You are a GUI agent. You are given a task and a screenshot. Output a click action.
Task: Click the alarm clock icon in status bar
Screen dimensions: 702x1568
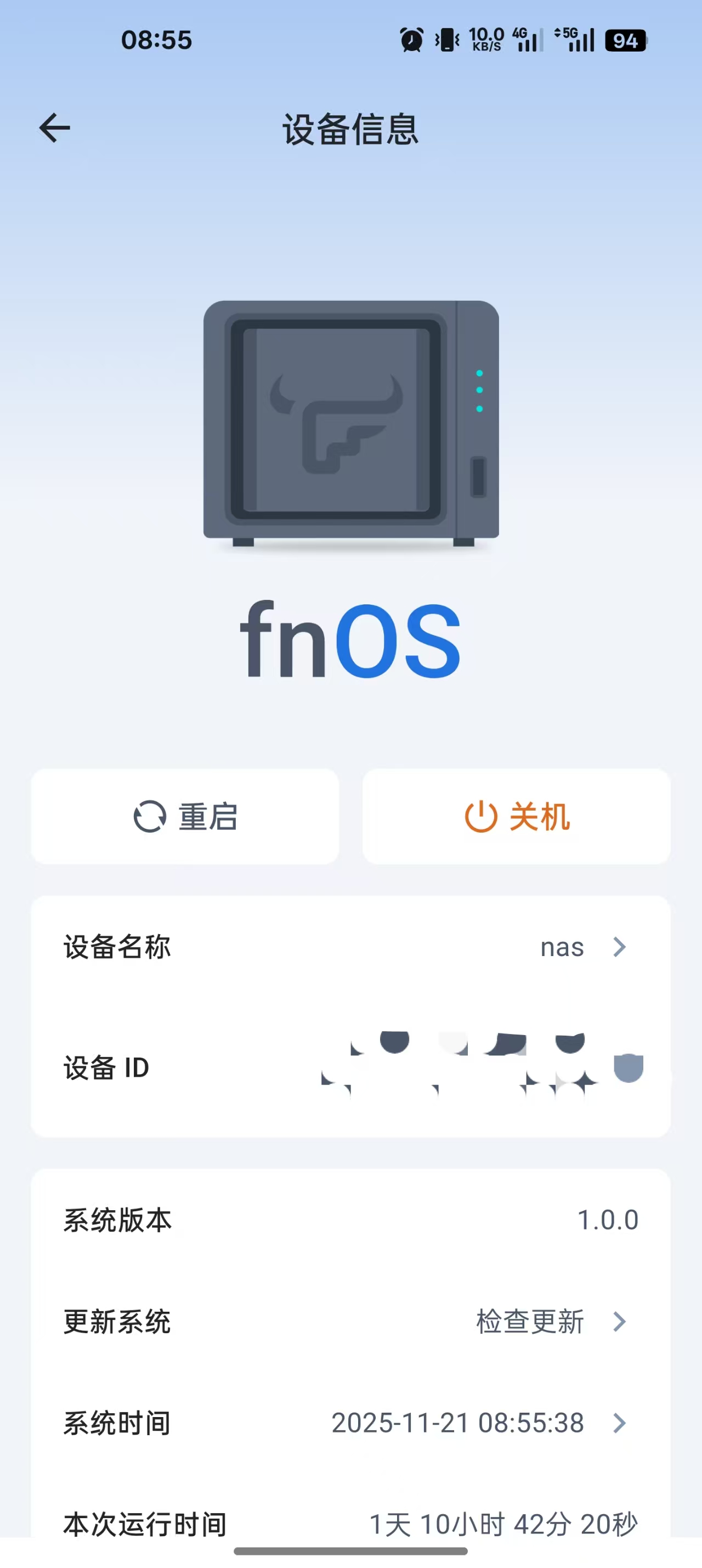click(x=411, y=40)
